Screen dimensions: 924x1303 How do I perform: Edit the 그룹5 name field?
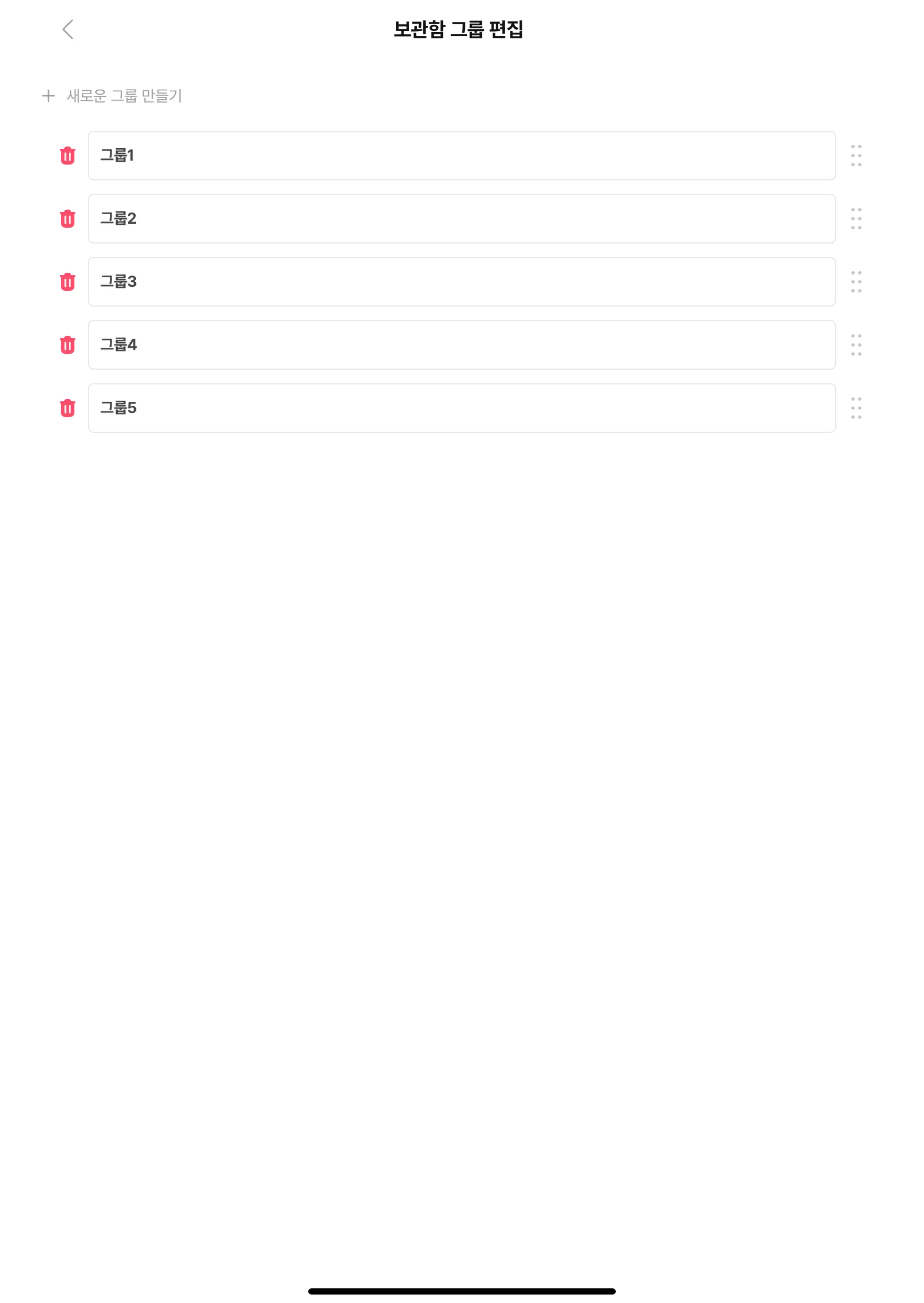461,408
